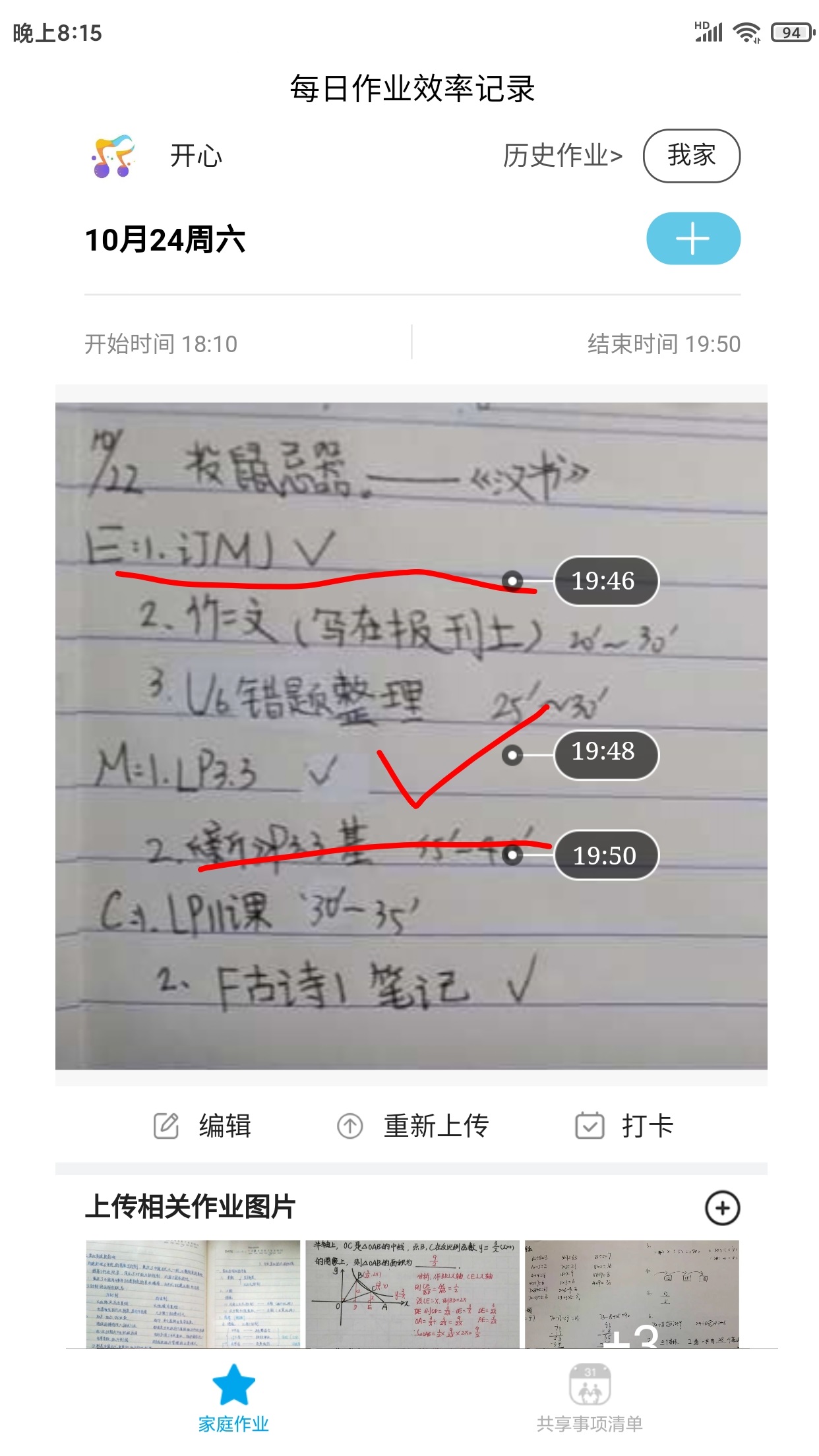Tap the 我家 button

[x=692, y=157]
